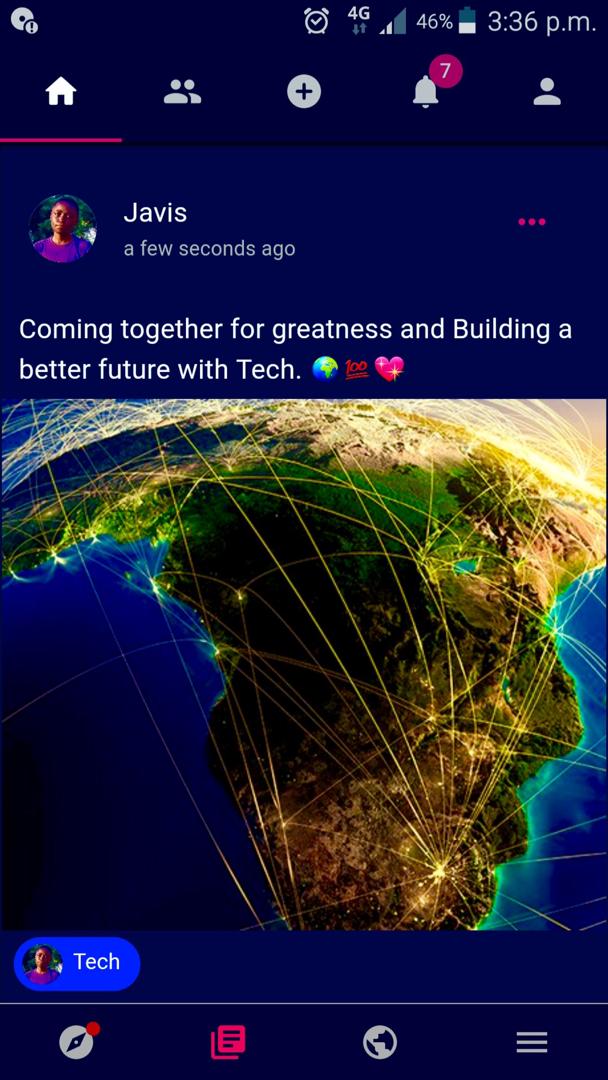Image resolution: width=608 pixels, height=1080 pixels.
Task: Select the Tech community chip
Action: (x=76, y=964)
